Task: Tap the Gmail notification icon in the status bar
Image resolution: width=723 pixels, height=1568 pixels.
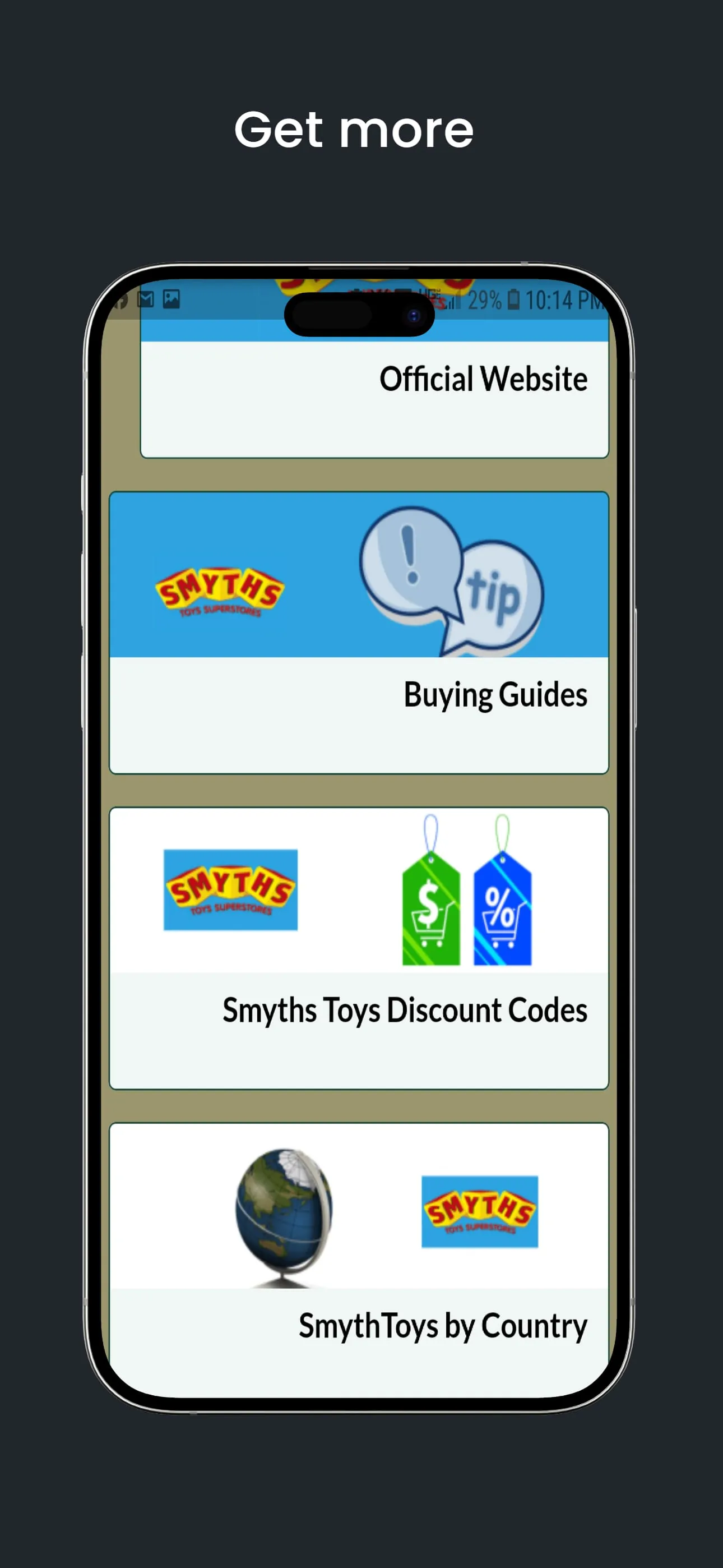Action: click(x=146, y=299)
